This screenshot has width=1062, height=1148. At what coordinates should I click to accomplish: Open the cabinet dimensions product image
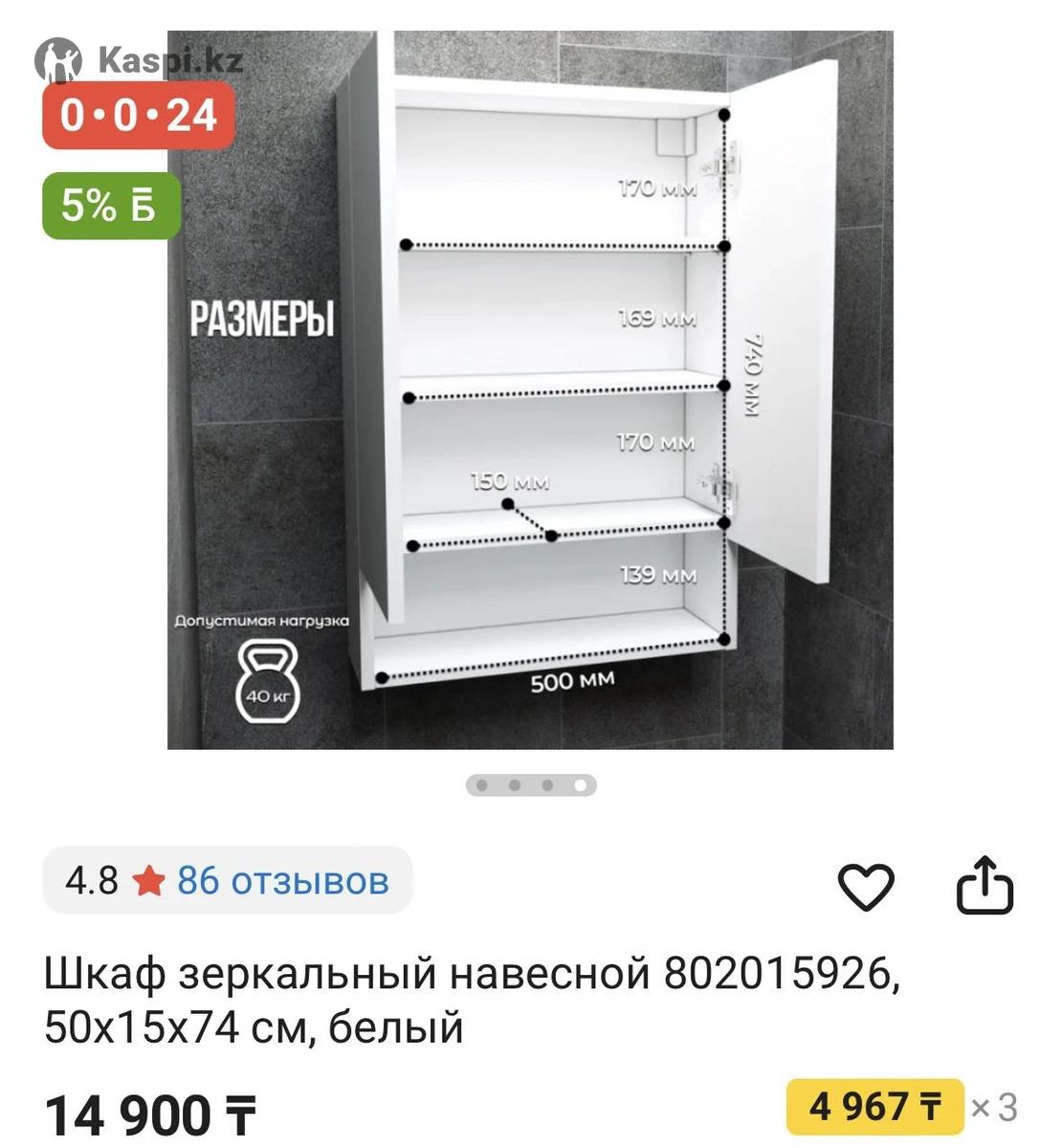tap(530, 390)
